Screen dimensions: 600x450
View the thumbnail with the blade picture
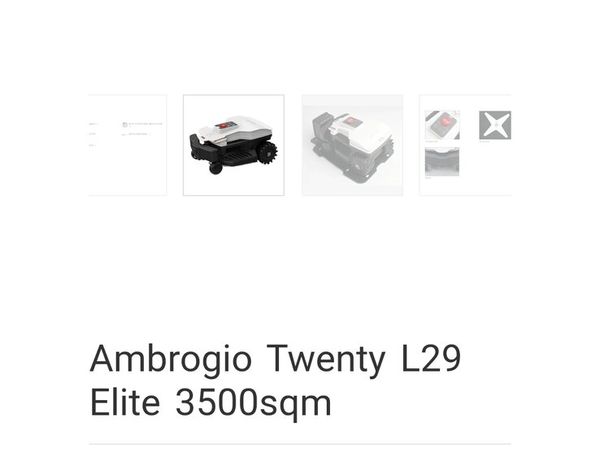pyautogui.click(x=466, y=145)
